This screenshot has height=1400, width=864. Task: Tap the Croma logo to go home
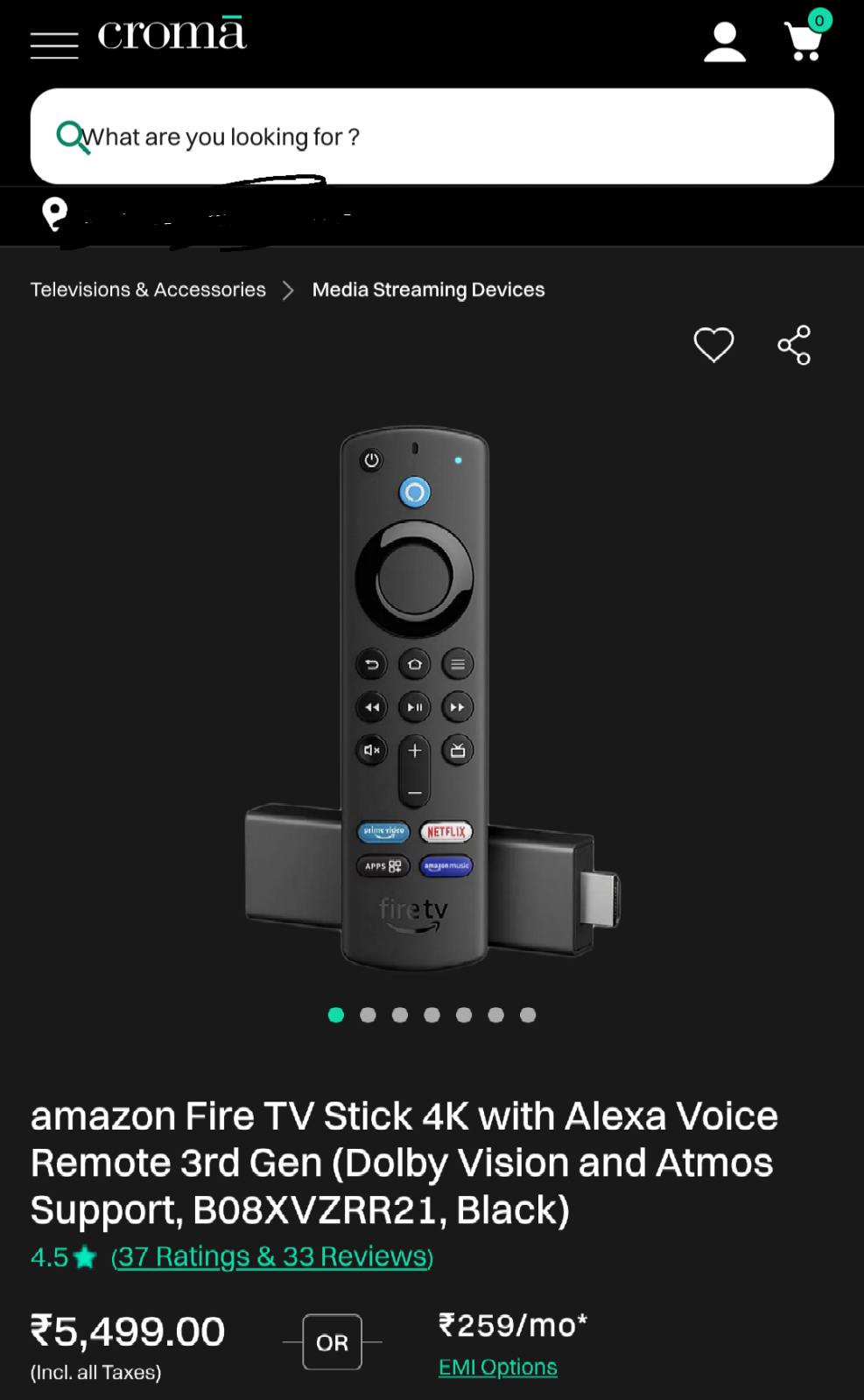(172, 34)
